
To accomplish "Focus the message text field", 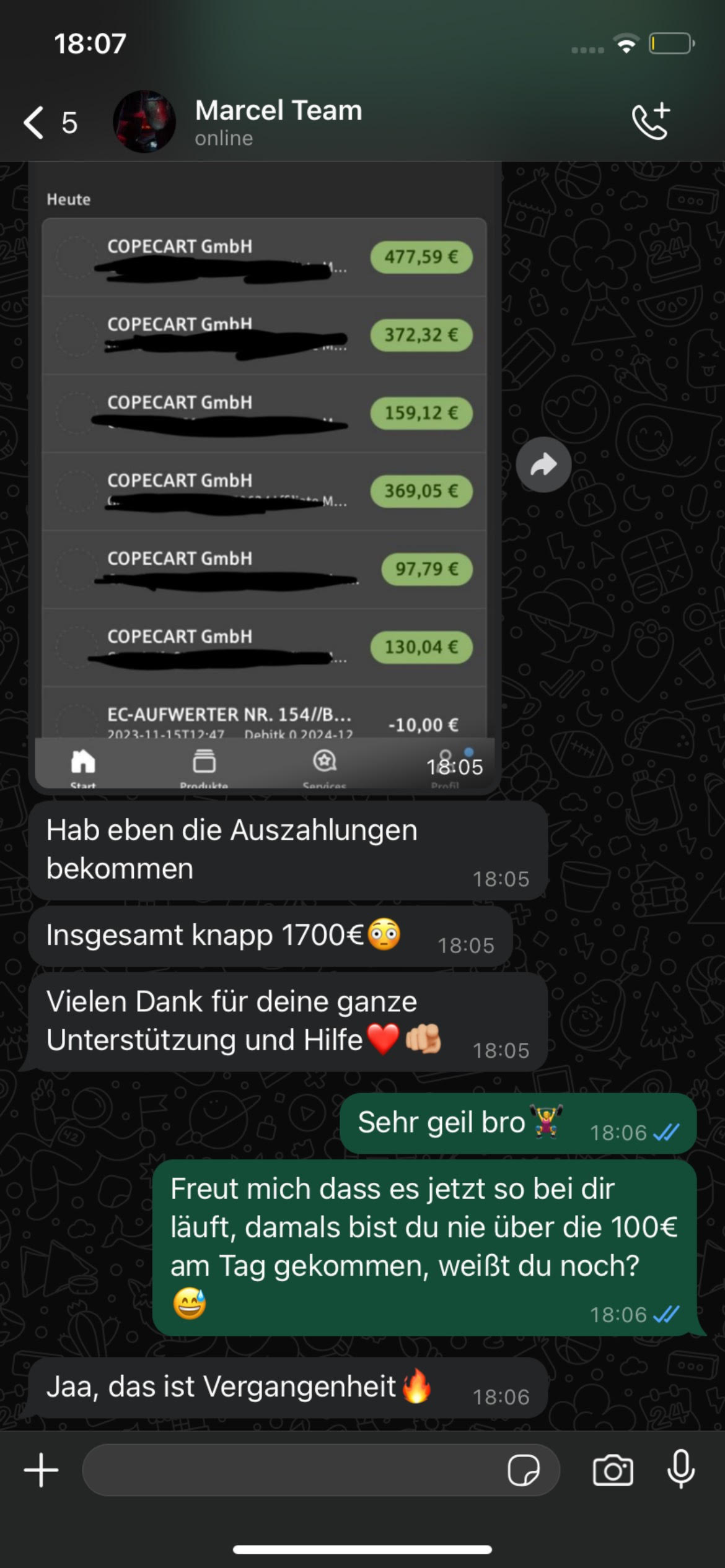I will 291,1470.
